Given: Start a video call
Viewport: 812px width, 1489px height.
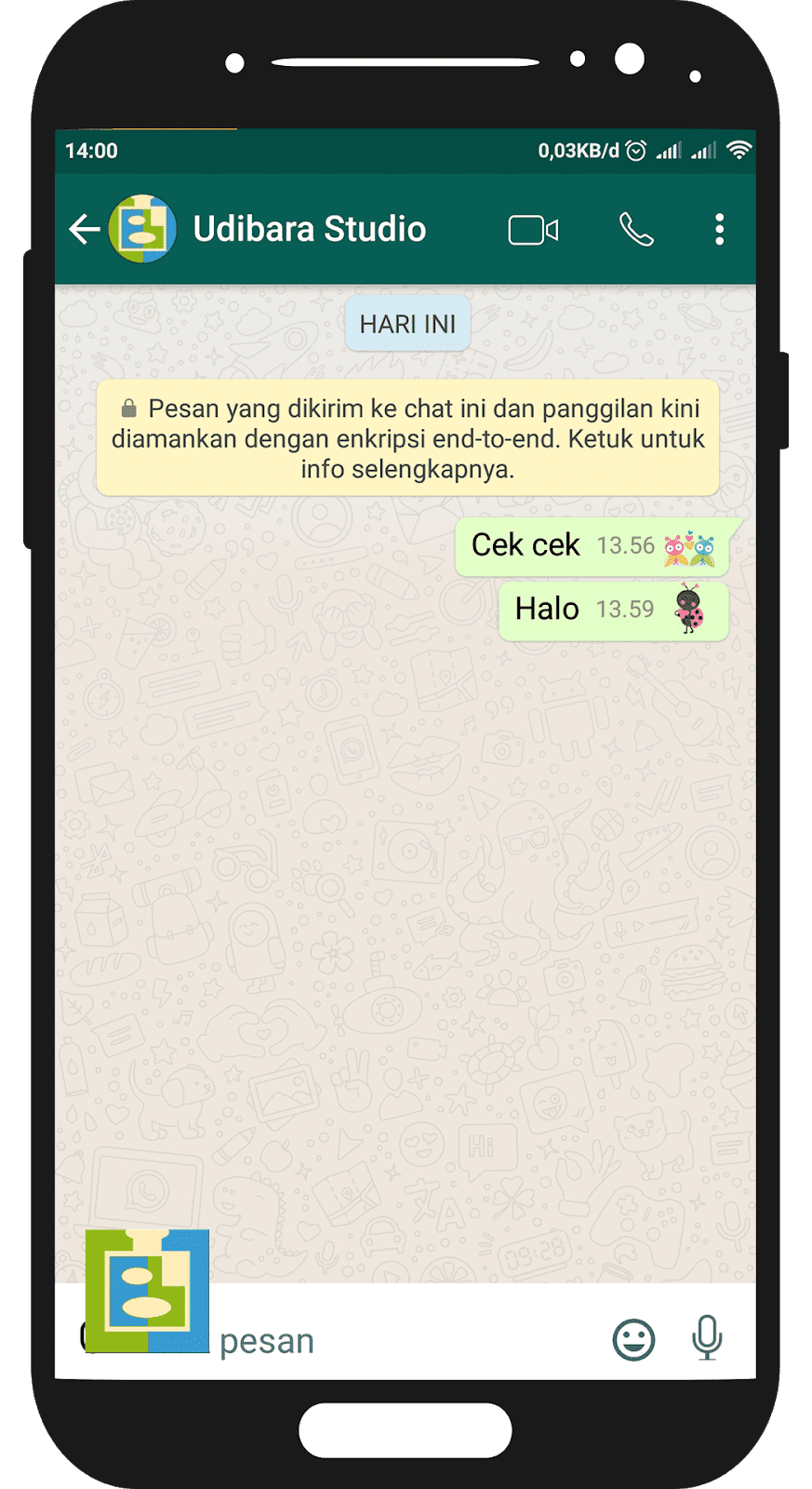Looking at the screenshot, I should point(533,230).
